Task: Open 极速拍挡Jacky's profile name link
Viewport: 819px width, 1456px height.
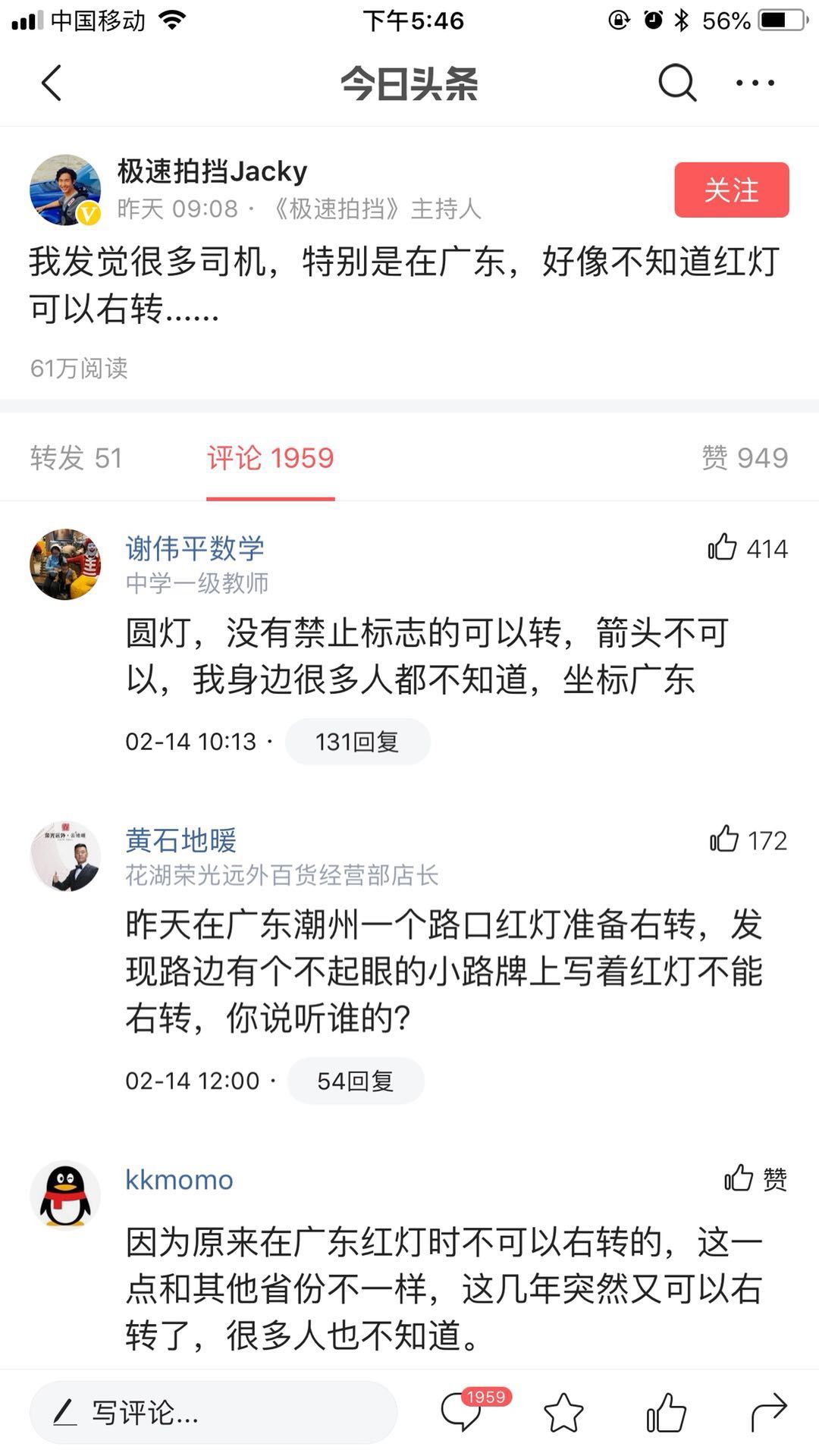Action: [x=214, y=171]
